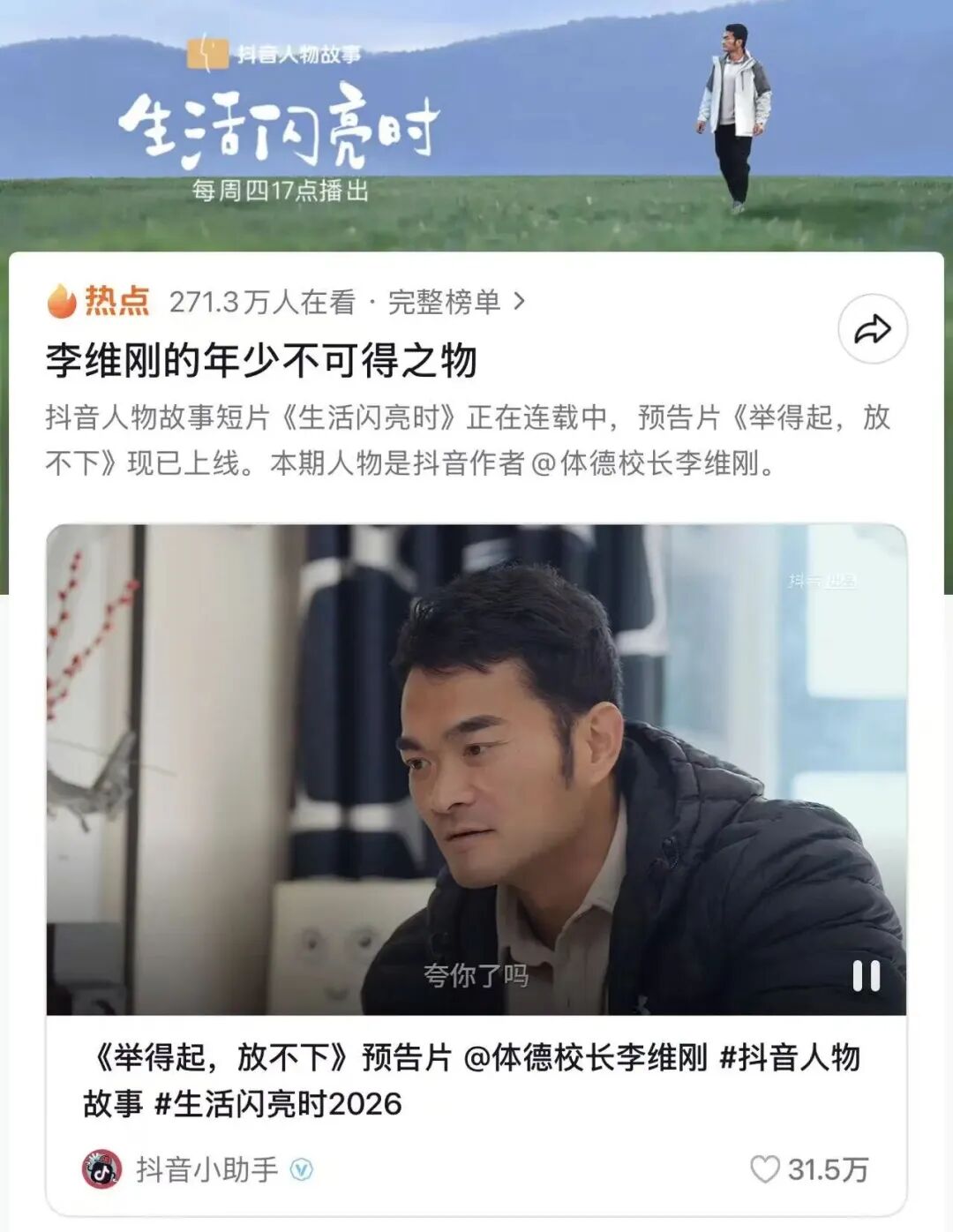Like the 《举得起，放不下》 trailer video
The width and height of the screenshot is (953, 1232).
click(x=765, y=1169)
